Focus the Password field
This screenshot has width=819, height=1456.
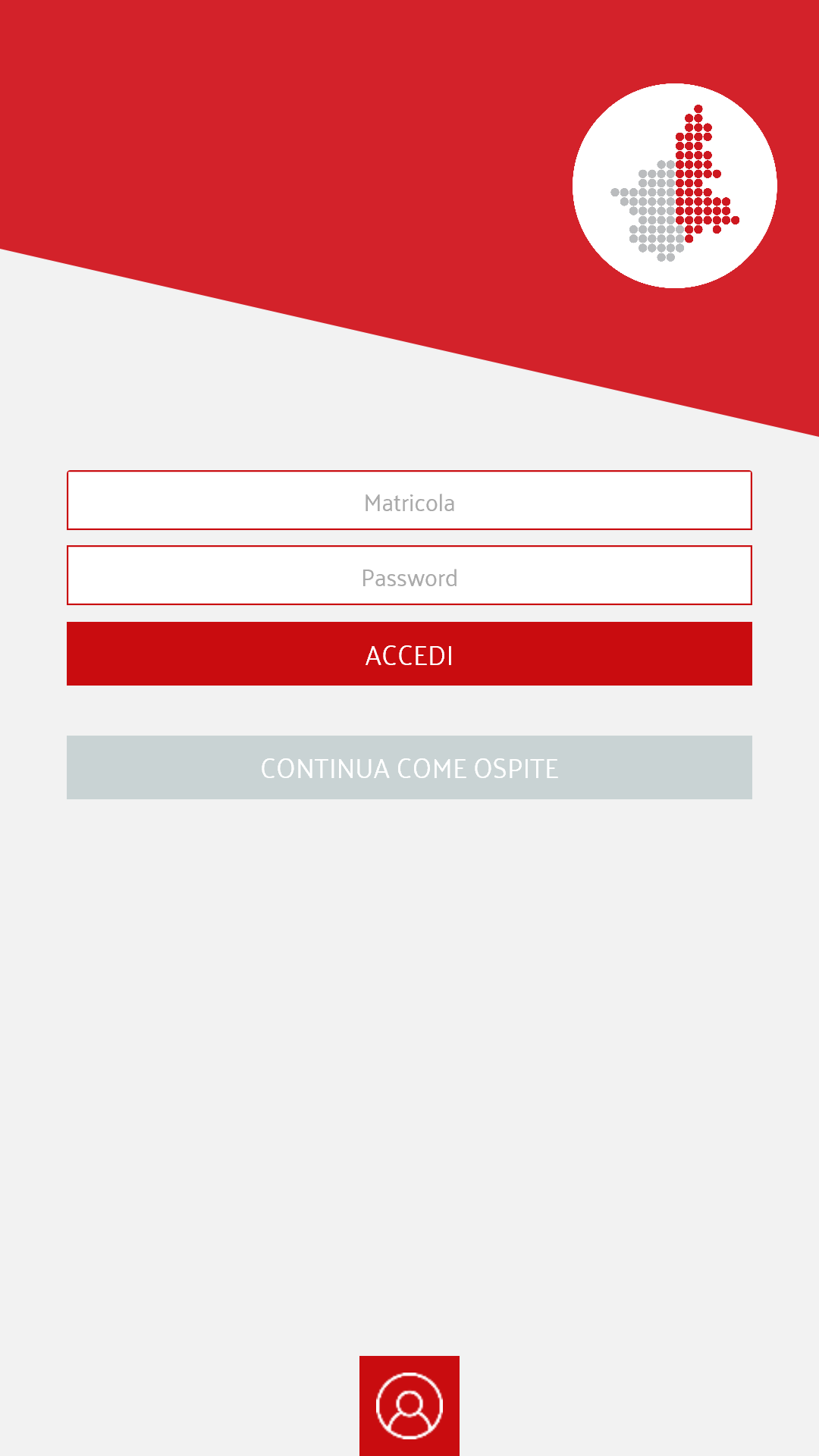tap(409, 576)
